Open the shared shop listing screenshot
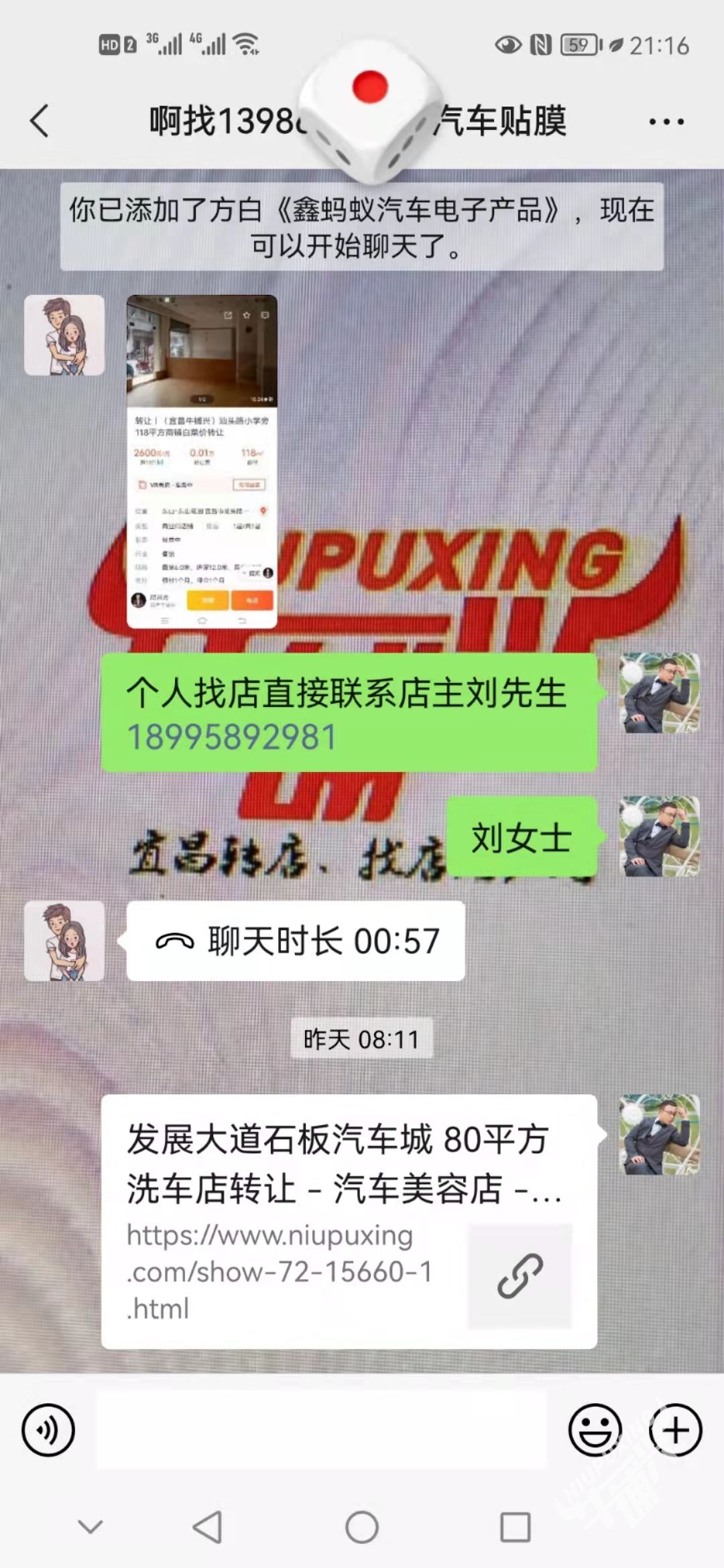 tap(202, 461)
